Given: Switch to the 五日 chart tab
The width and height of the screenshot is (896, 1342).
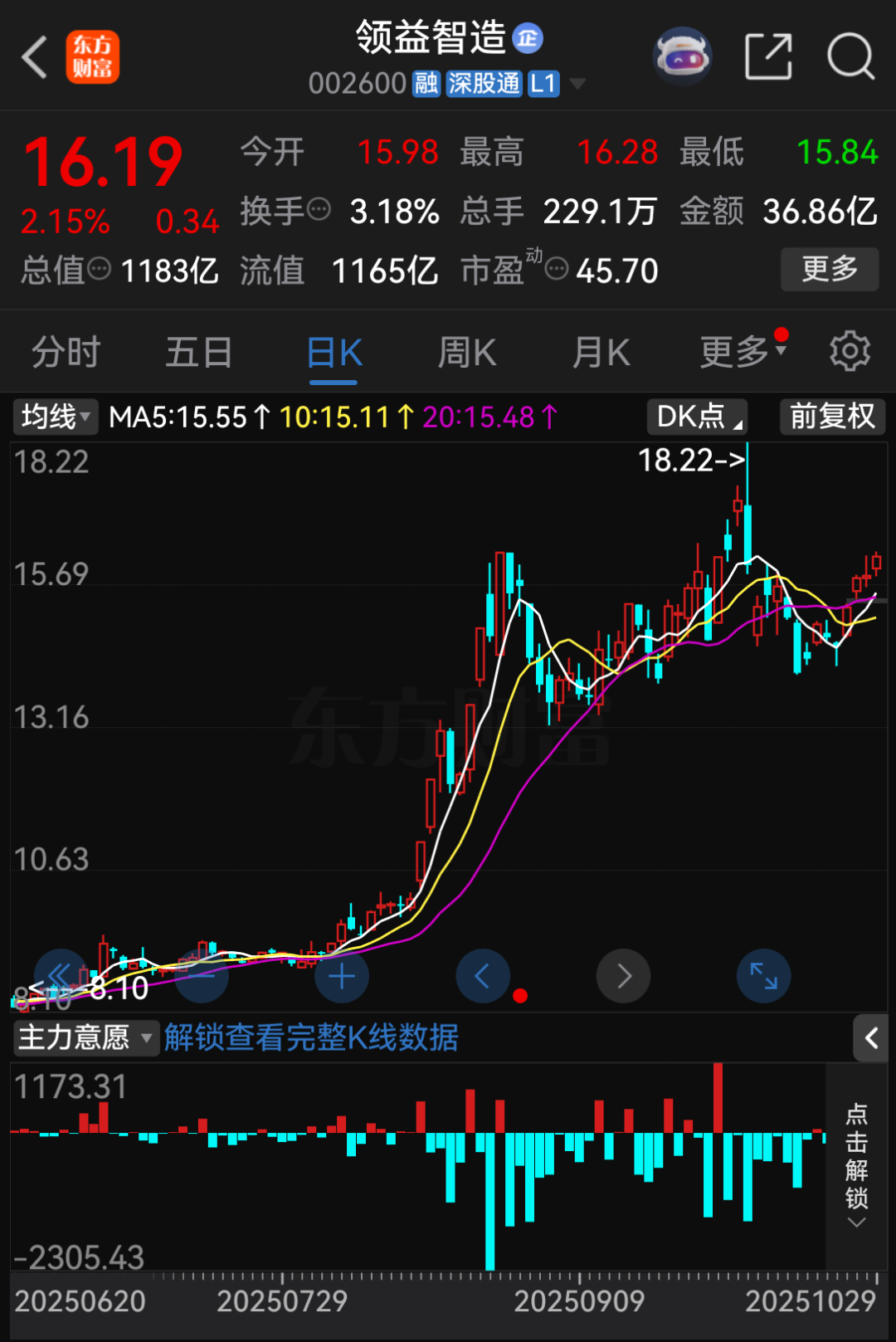Looking at the screenshot, I should coord(199,353).
